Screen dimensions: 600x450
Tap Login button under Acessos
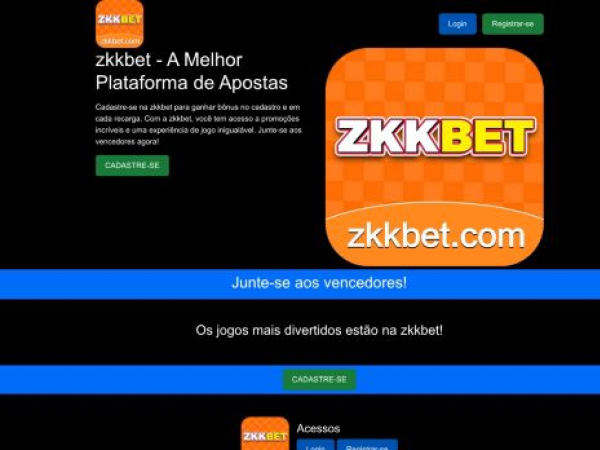(x=315, y=445)
